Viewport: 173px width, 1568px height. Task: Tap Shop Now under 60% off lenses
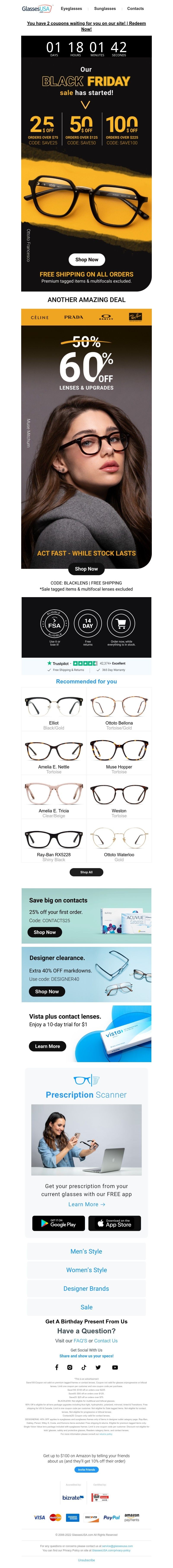pyautogui.click(x=86, y=569)
